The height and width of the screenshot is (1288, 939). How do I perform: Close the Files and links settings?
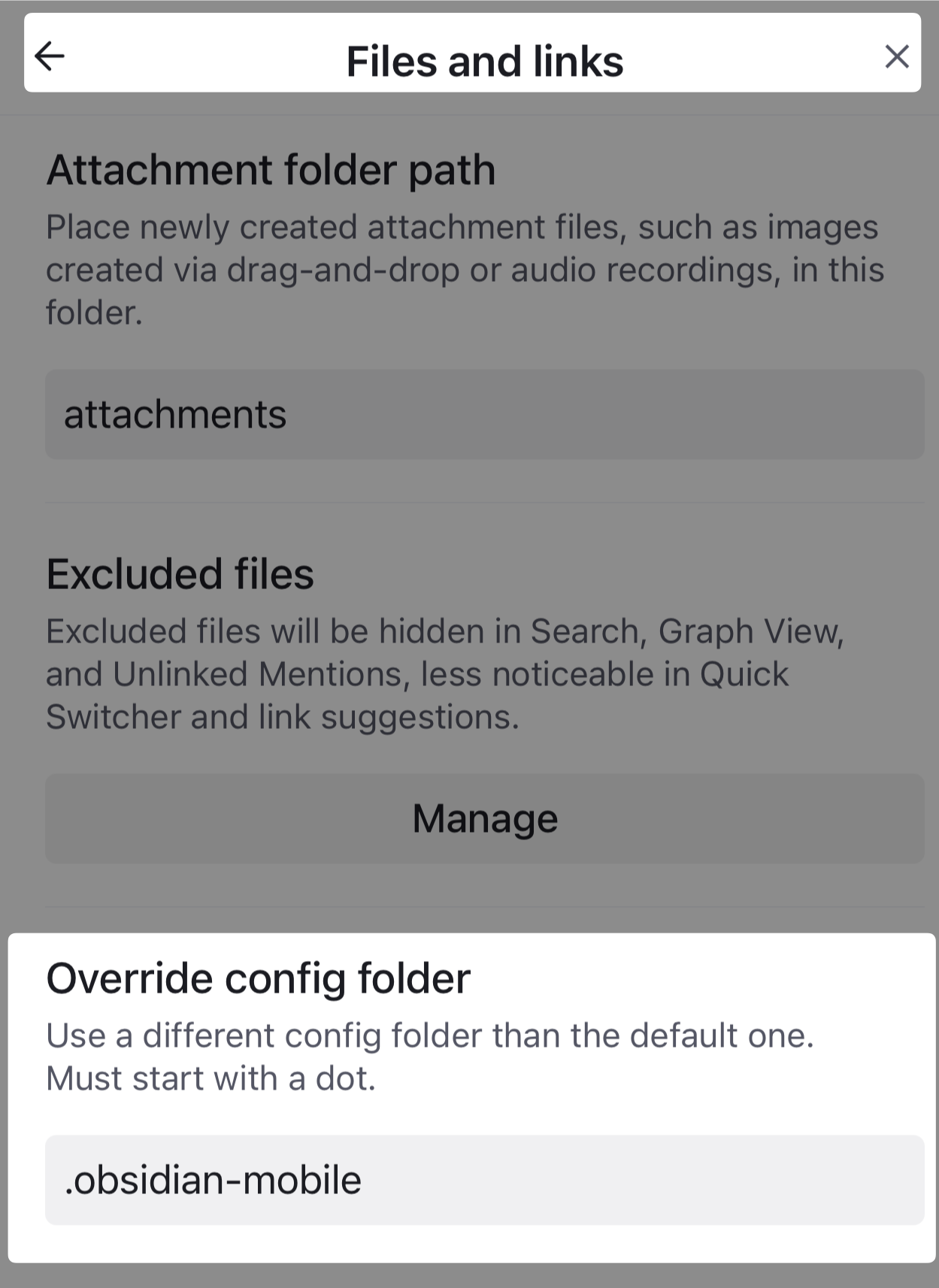tap(896, 56)
